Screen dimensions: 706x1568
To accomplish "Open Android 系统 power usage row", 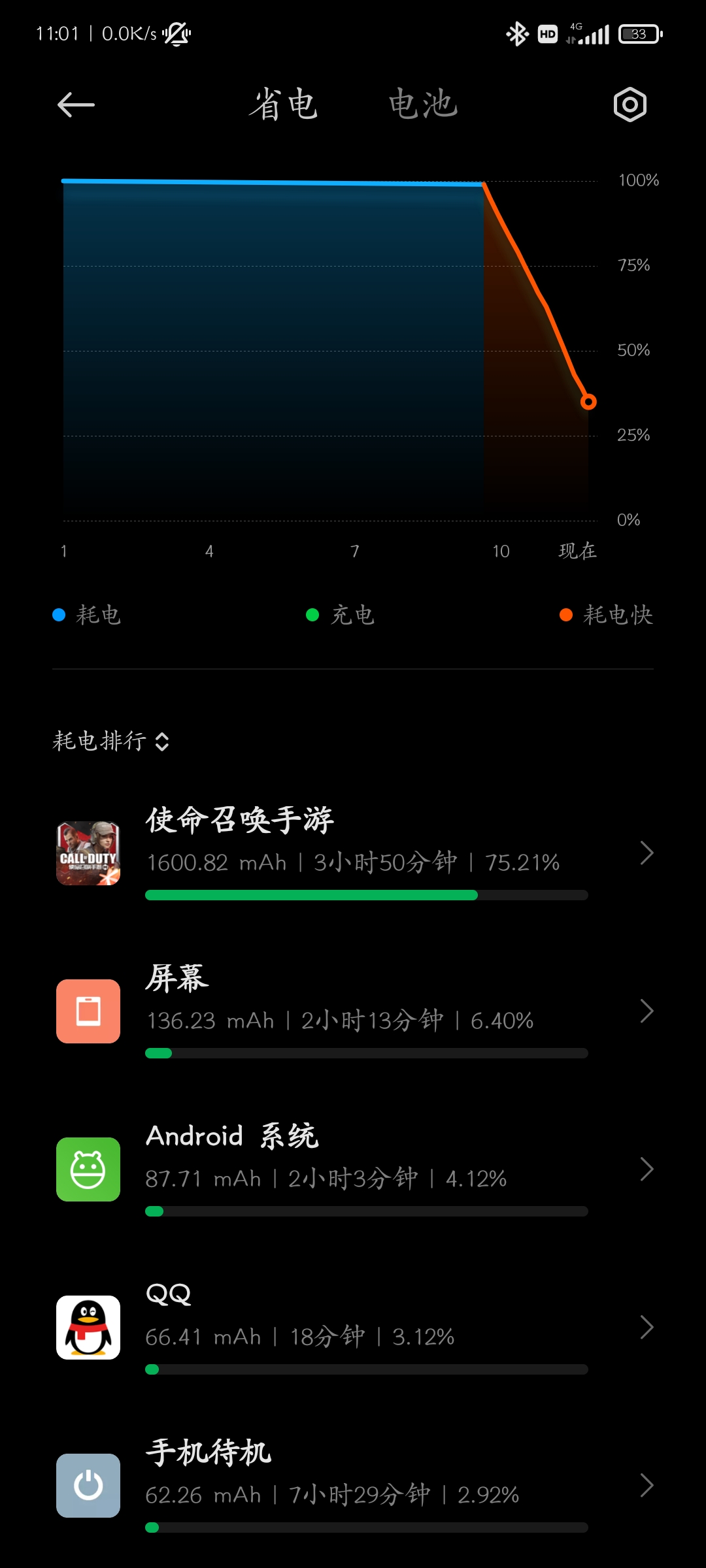I will (353, 1169).
